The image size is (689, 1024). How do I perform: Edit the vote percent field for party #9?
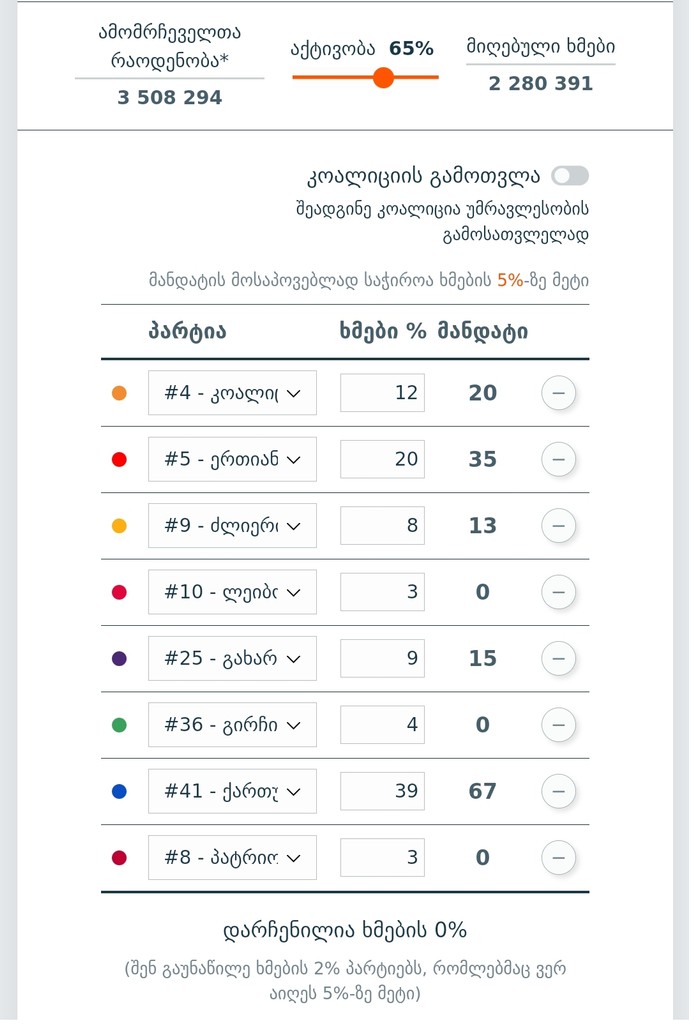[382, 526]
